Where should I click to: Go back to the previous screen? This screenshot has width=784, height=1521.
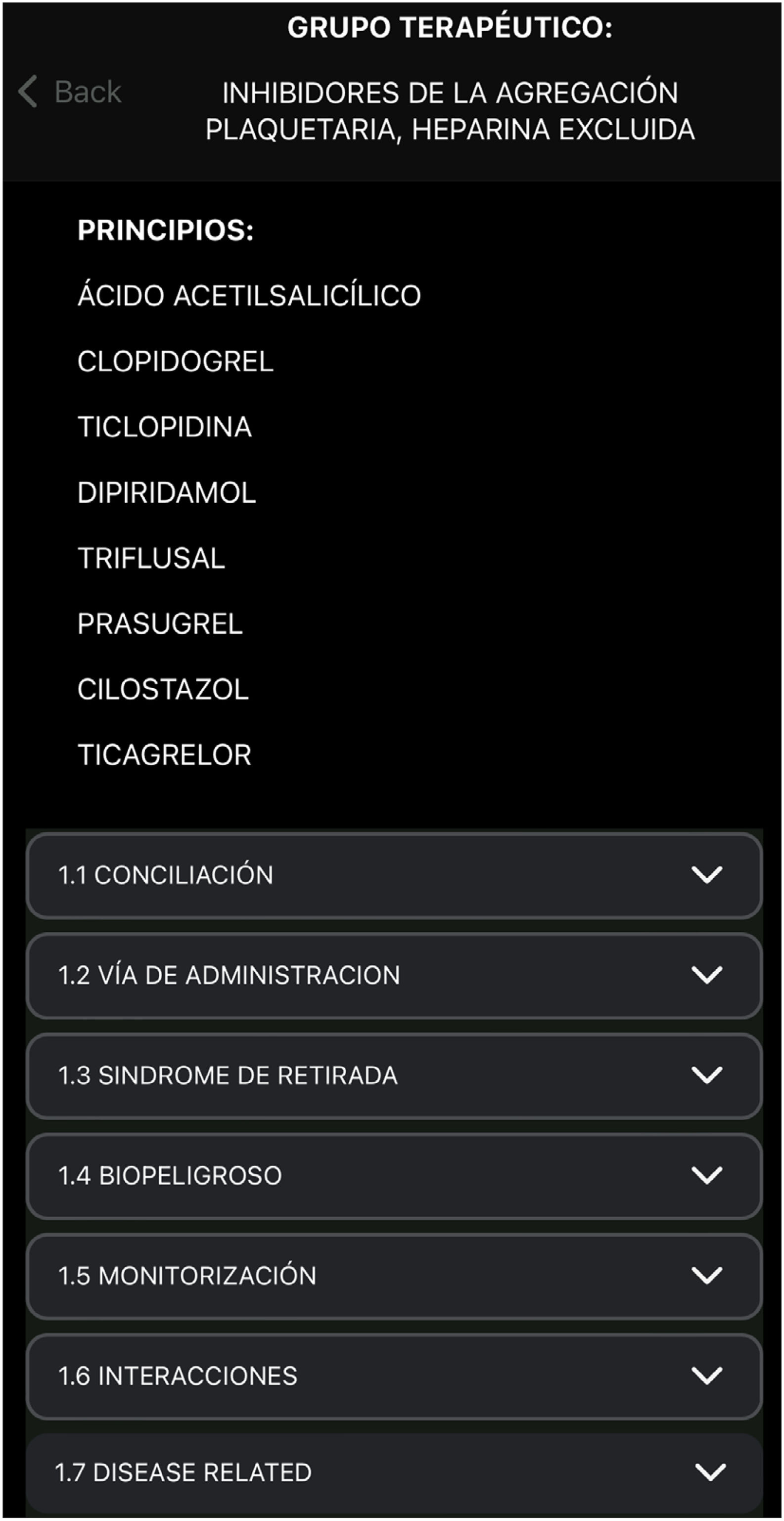(x=70, y=92)
